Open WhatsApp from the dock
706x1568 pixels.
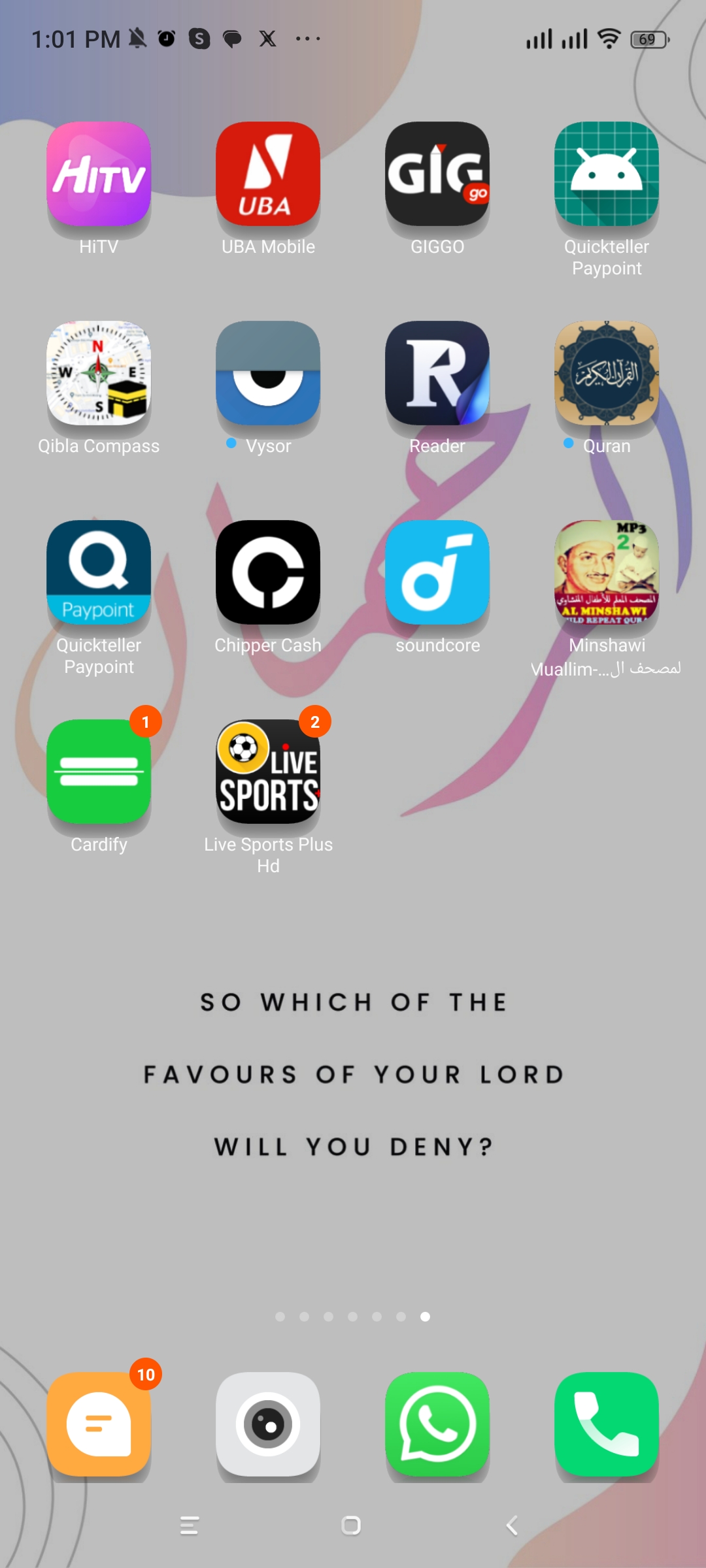pyautogui.click(x=437, y=1424)
